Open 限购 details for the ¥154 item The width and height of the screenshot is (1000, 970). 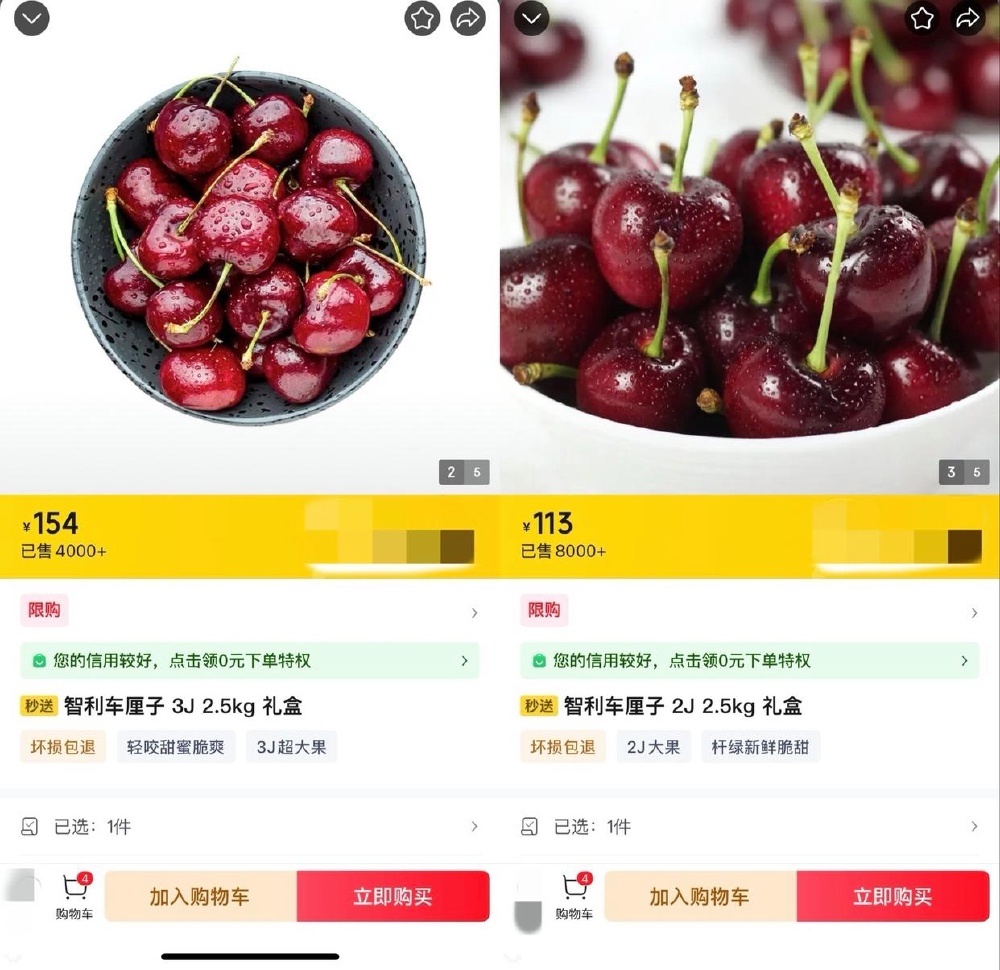pos(250,611)
